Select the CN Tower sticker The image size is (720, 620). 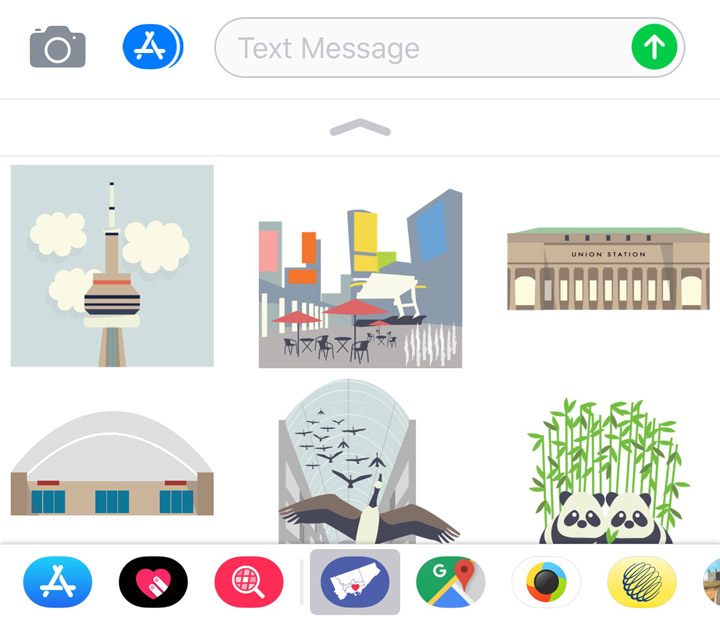[112, 266]
